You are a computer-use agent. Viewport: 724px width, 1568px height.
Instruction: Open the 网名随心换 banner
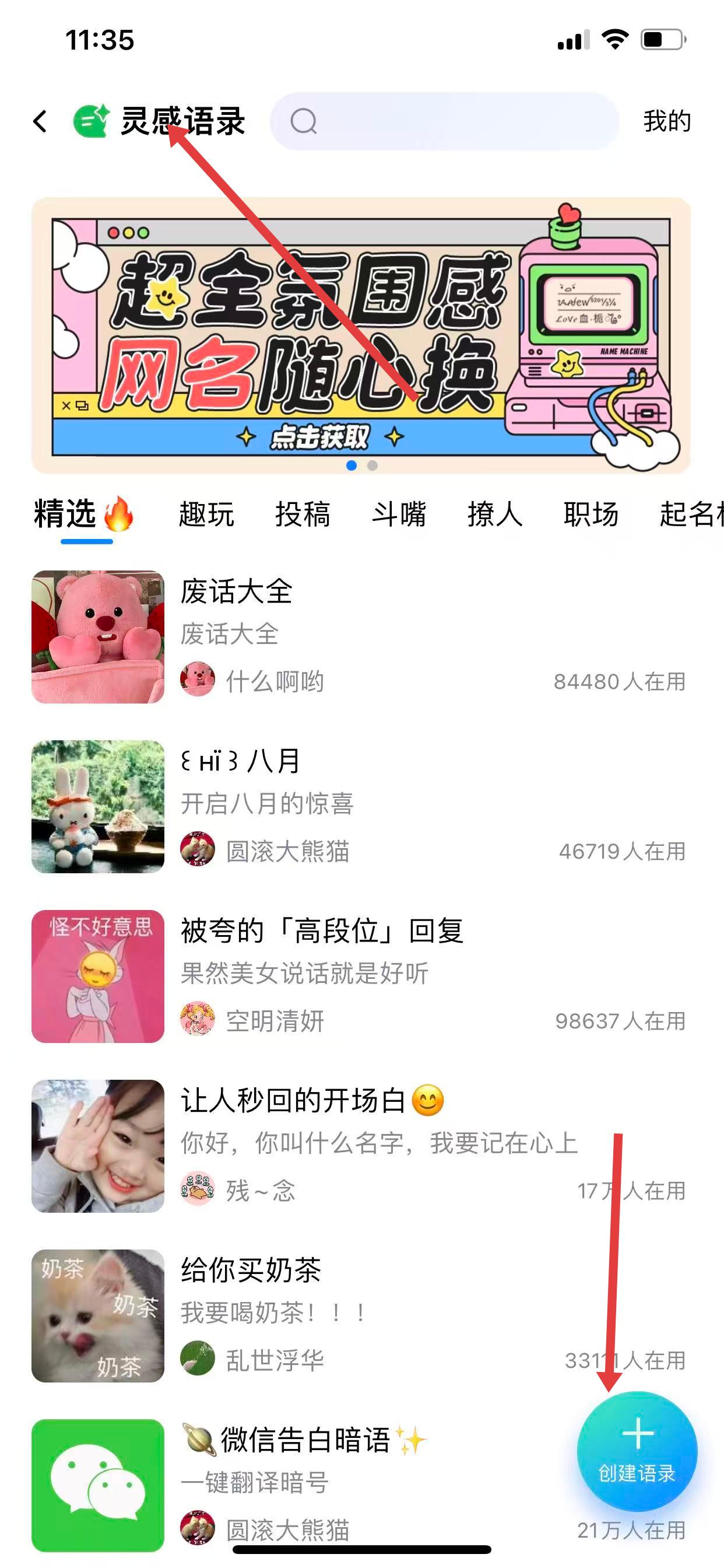360,335
